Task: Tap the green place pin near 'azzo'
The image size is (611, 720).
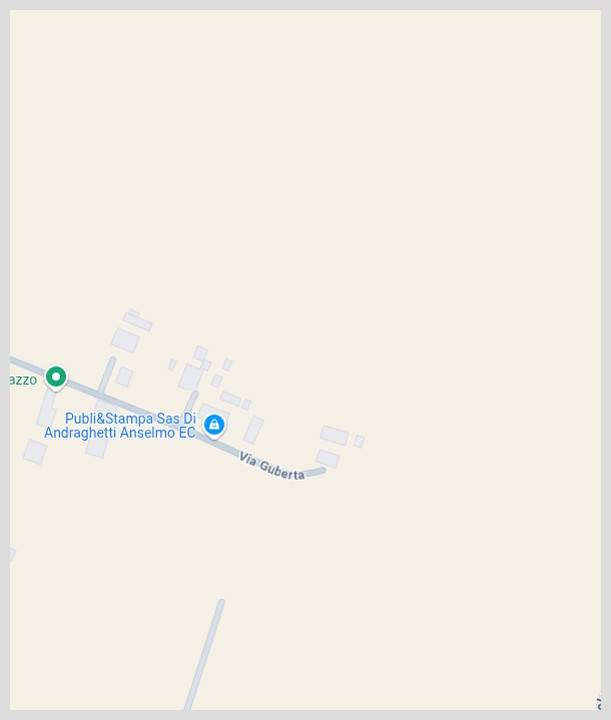Action: 56,377
